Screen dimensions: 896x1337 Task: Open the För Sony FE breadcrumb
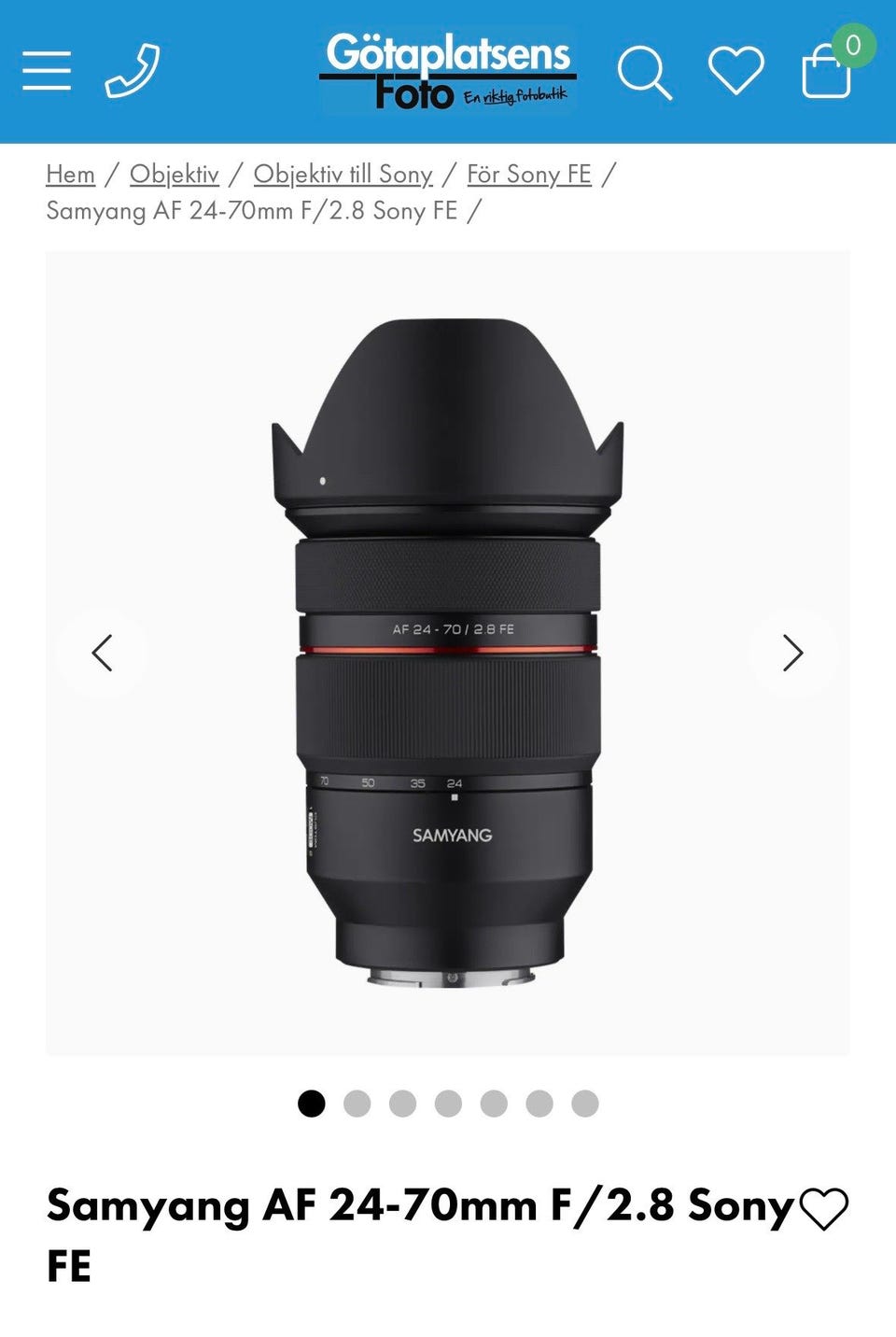(x=529, y=175)
